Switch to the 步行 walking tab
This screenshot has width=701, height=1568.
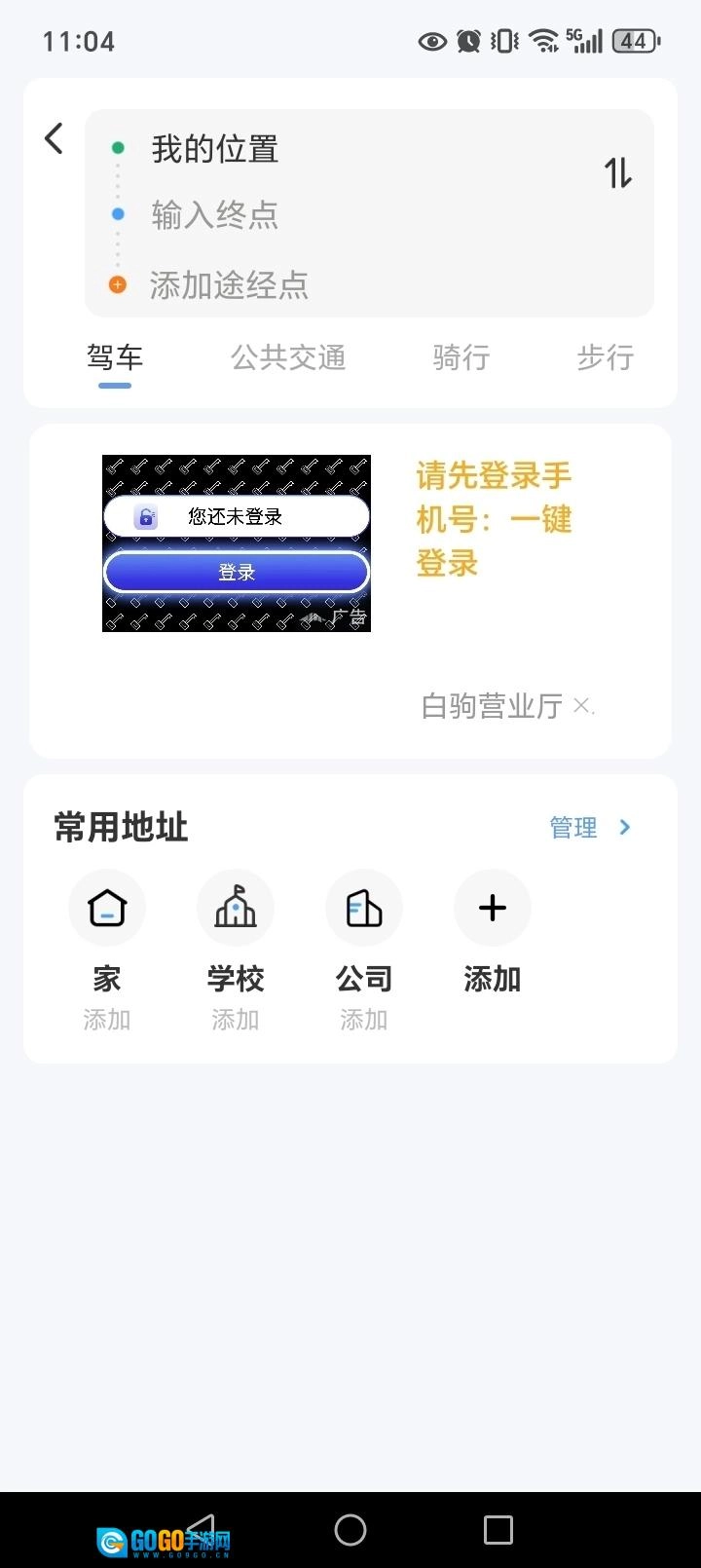click(x=605, y=358)
